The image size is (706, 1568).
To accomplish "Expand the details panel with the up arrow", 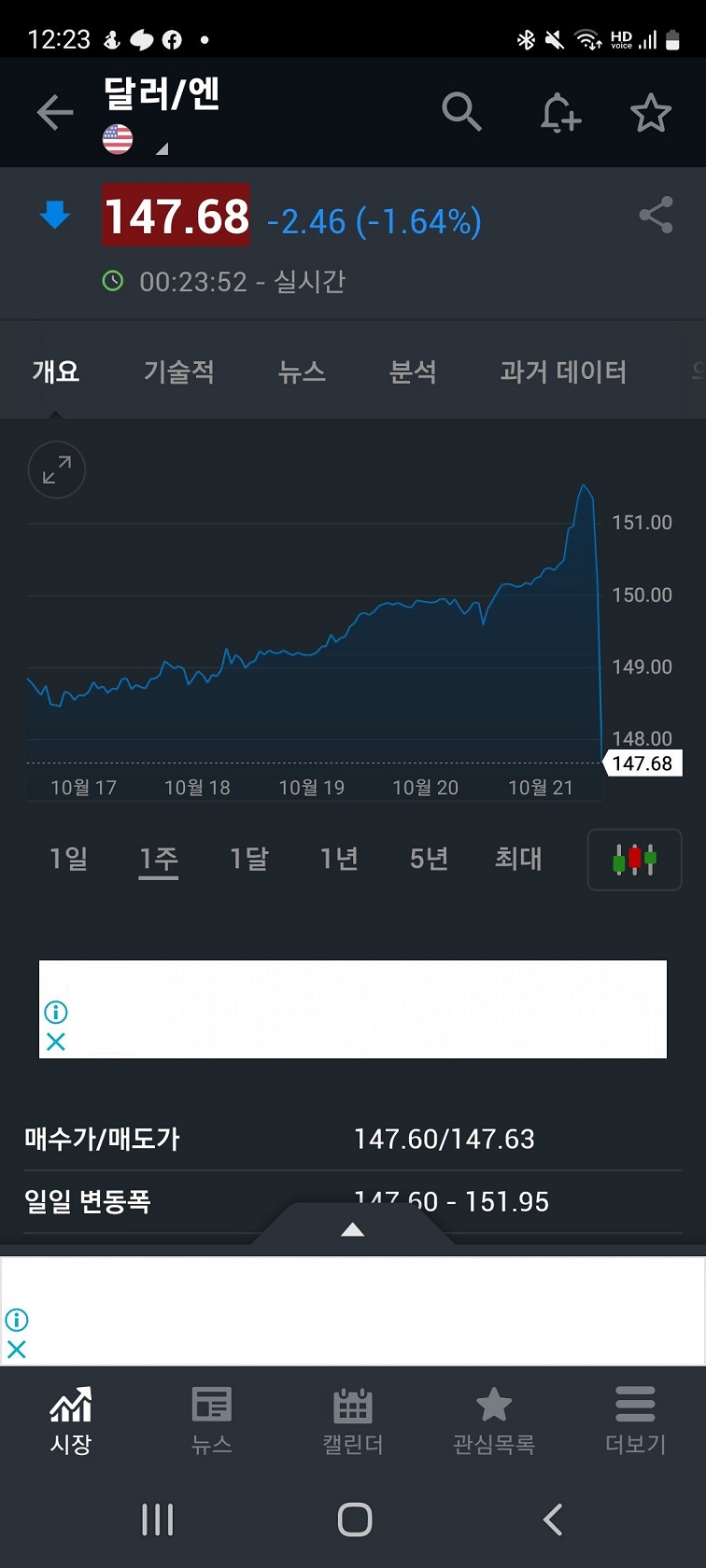I will pos(353,1229).
